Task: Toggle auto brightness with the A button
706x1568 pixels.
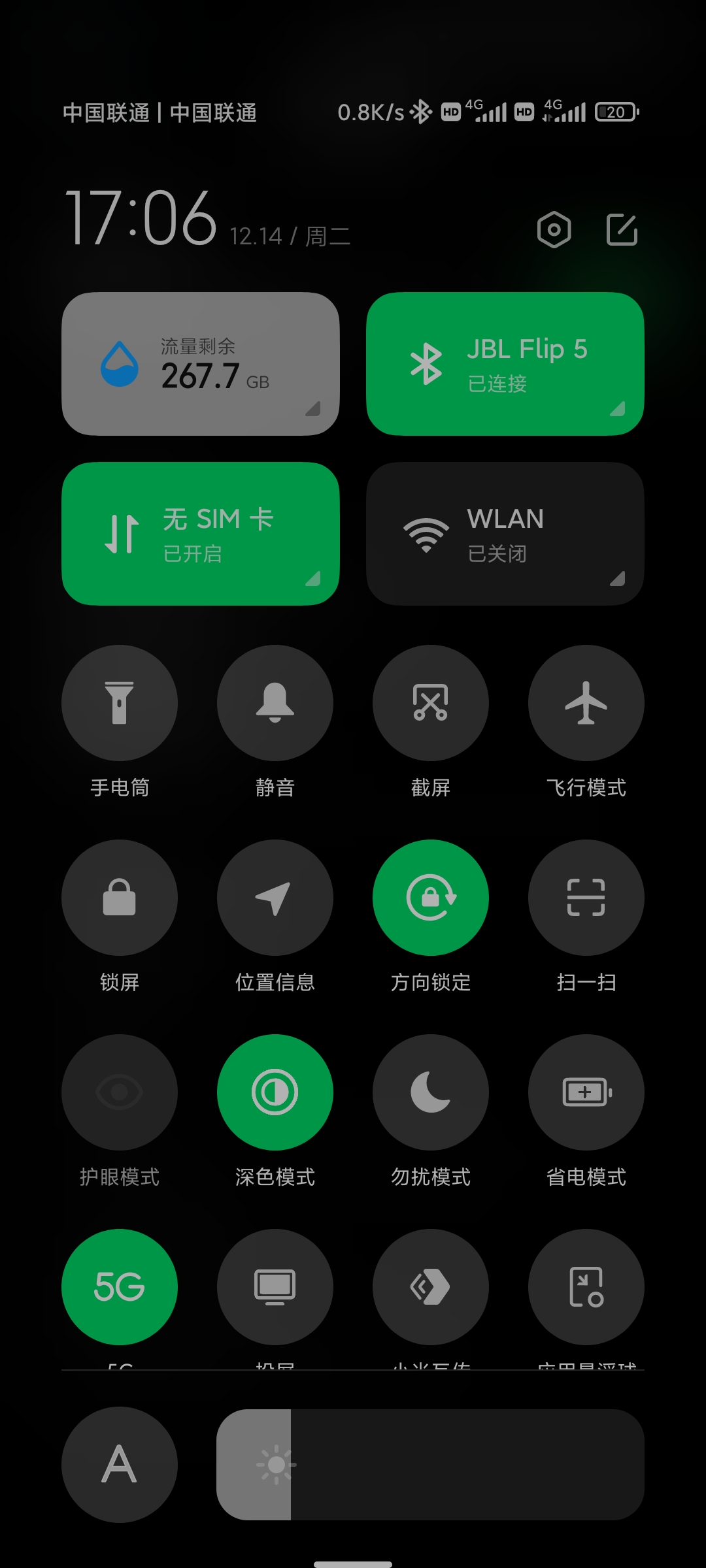Action: click(x=120, y=1465)
